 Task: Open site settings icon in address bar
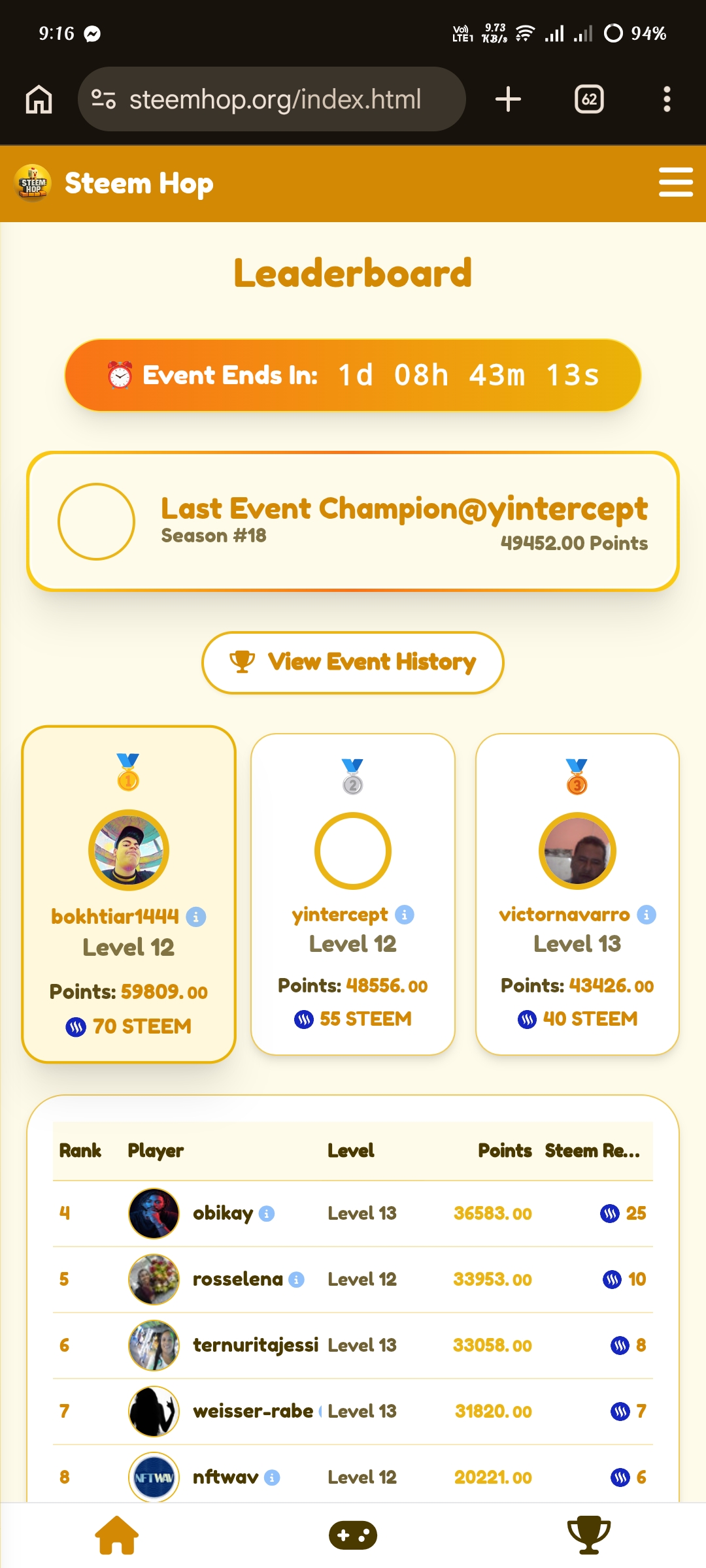[x=103, y=99]
